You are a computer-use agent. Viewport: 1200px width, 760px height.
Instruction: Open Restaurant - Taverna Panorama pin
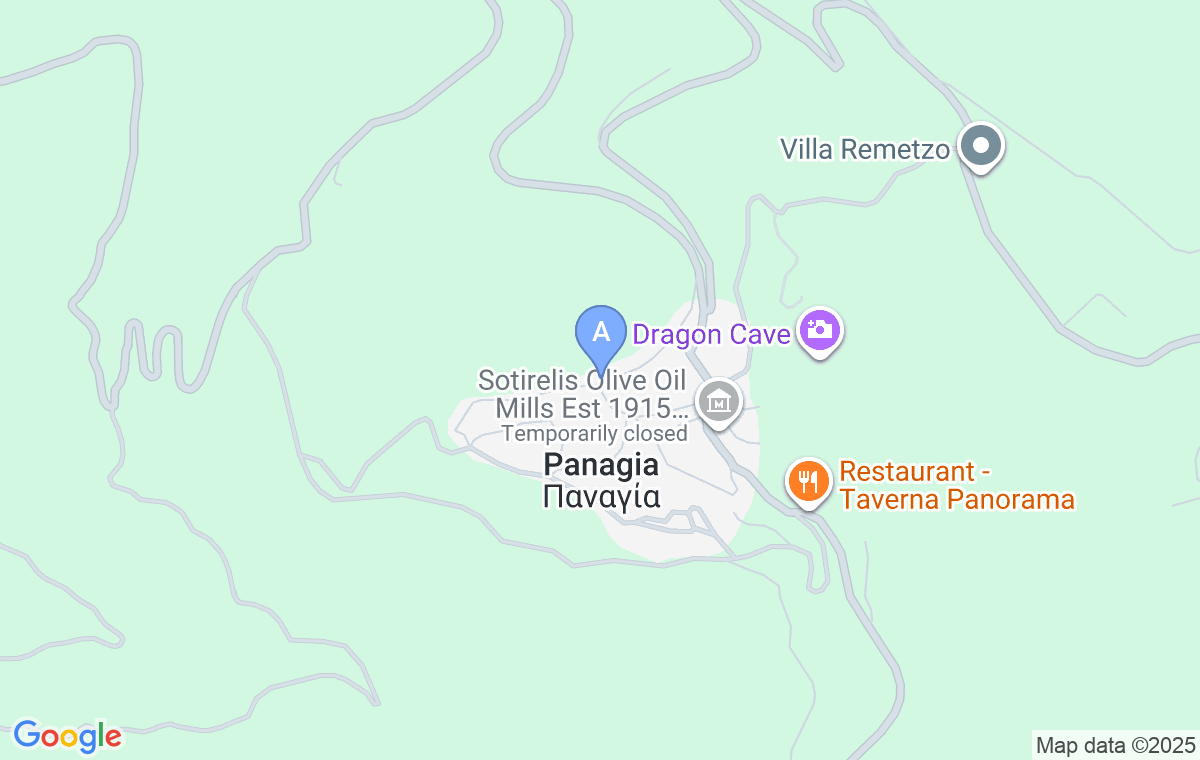coord(808,482)
